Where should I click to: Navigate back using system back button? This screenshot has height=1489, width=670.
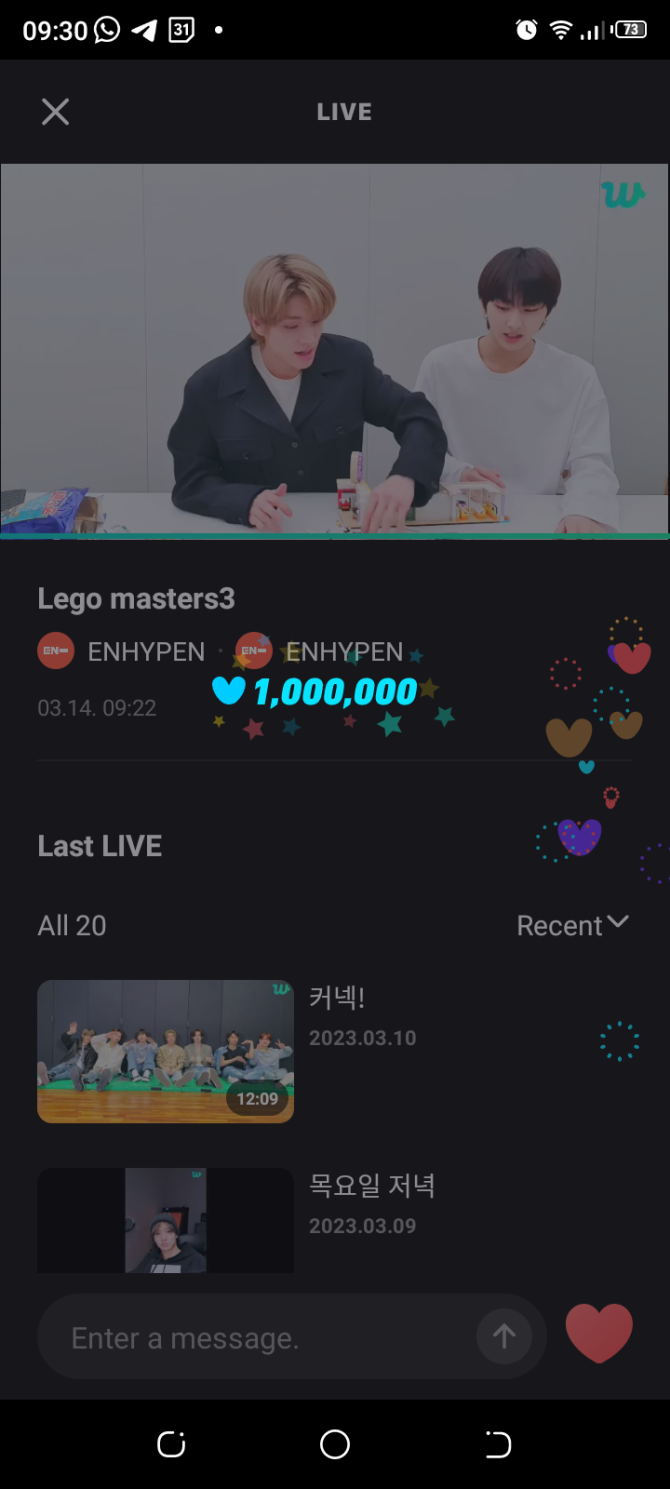click(x=497, y=1444)
